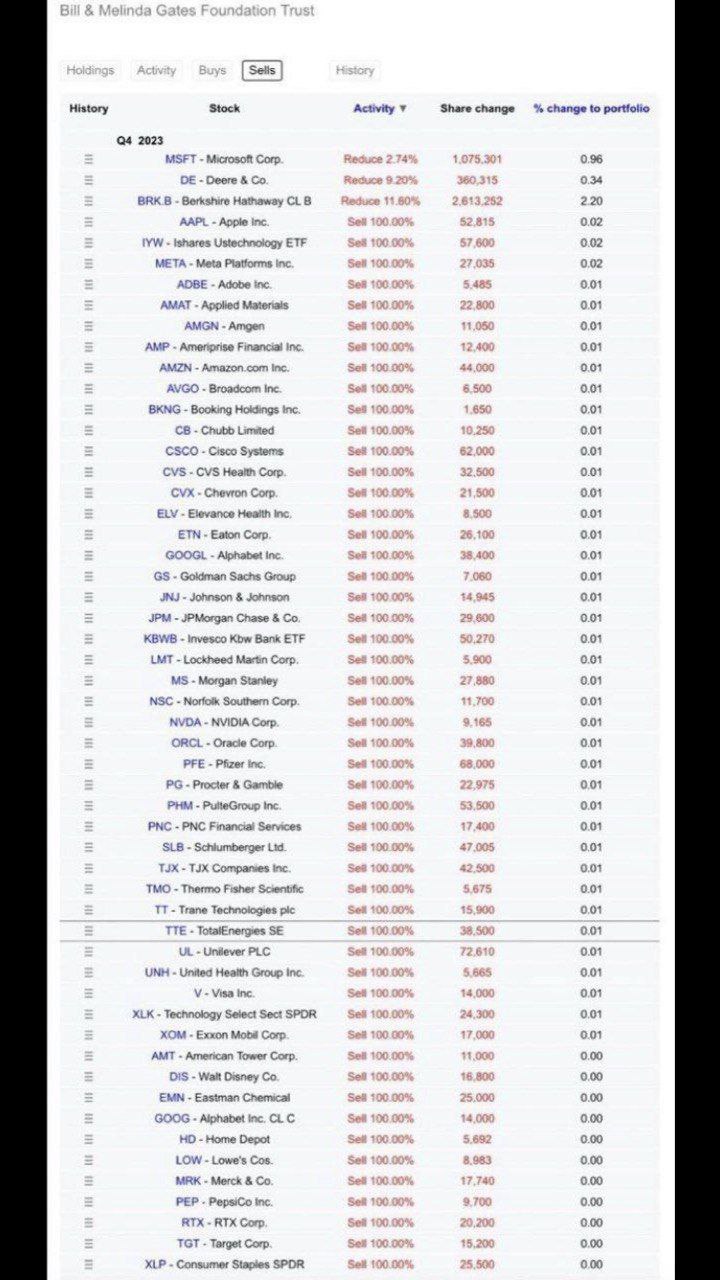720x1280 pixels.
Task: Sort by % change to portfolio
Action: click(x=591, y=108)
